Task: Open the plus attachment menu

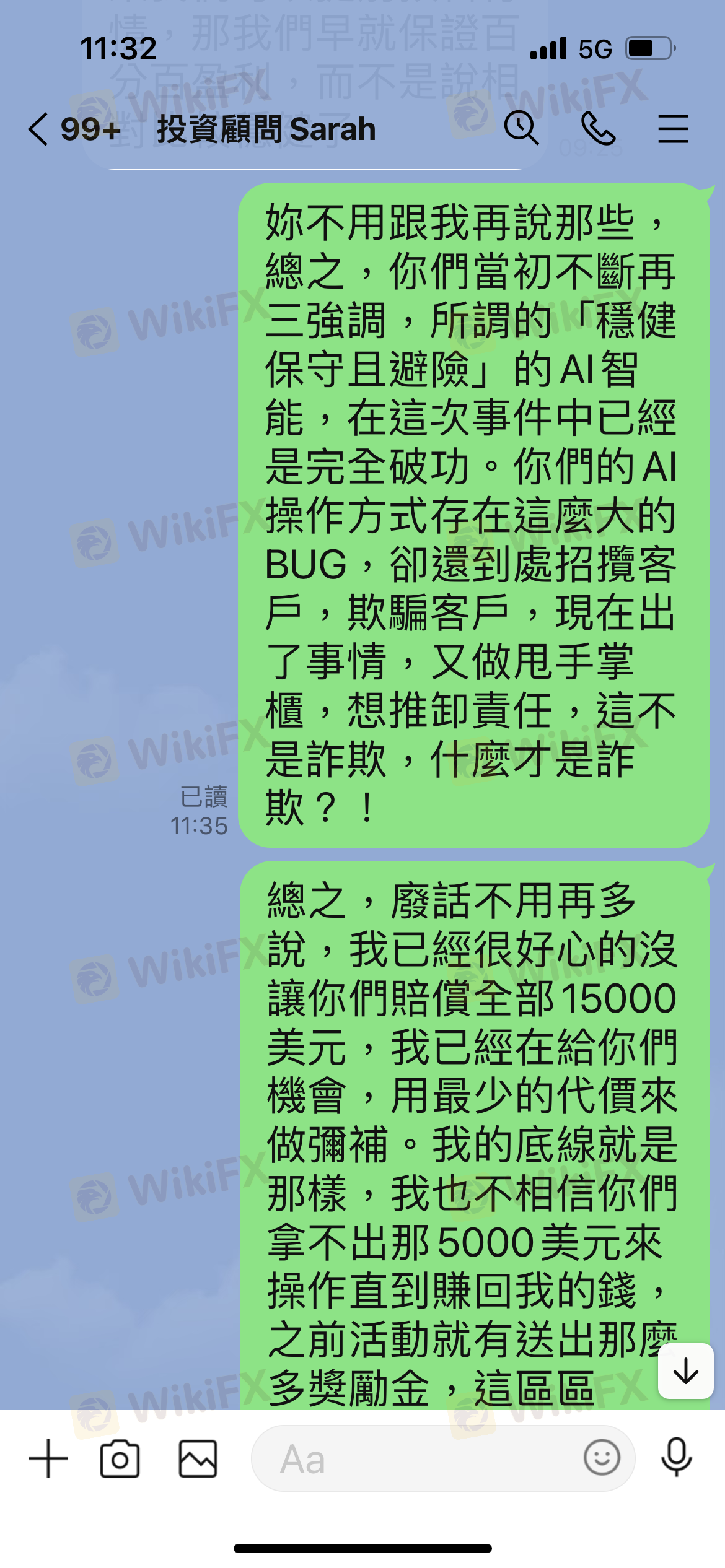Action: click(48, 1458)
